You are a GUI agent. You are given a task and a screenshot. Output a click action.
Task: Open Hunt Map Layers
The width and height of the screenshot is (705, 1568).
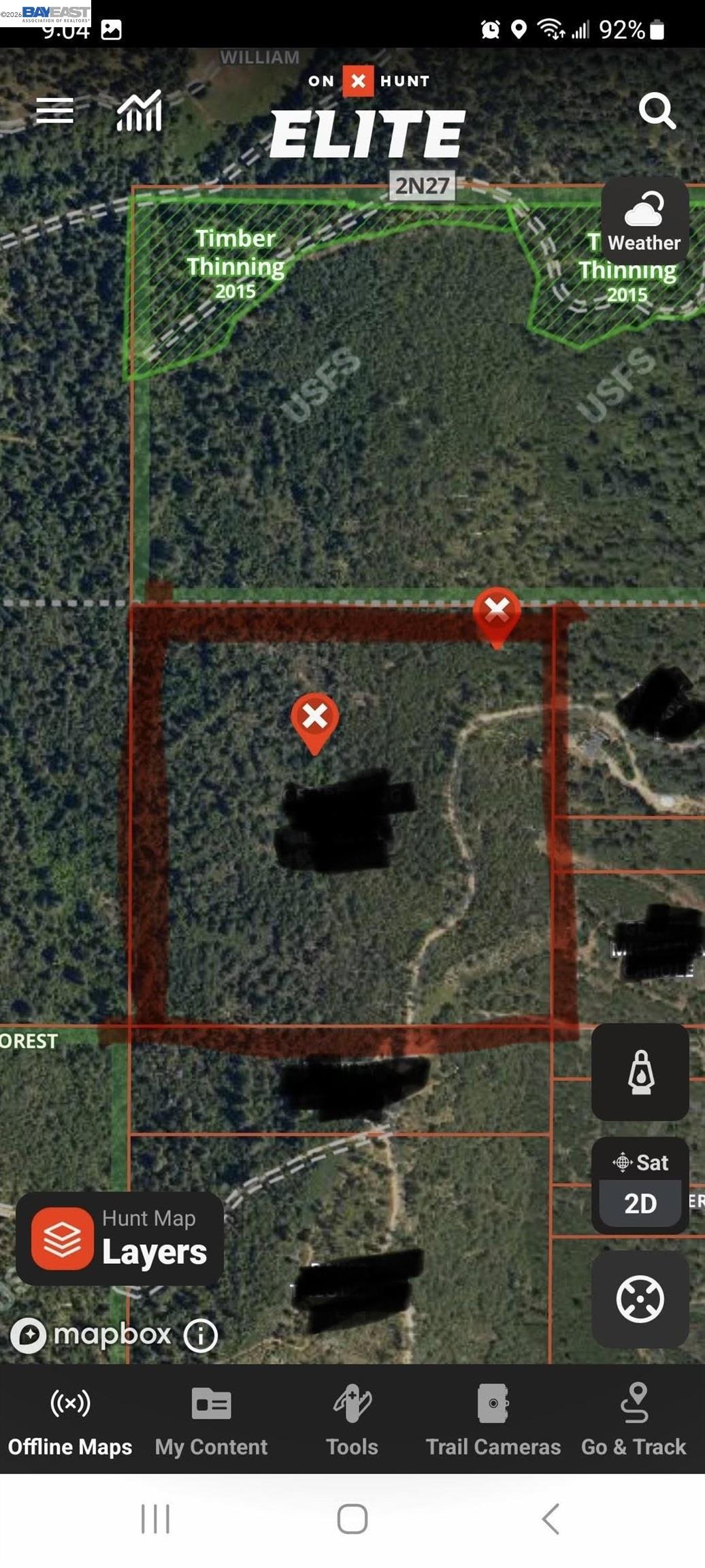coord(120,1238)
